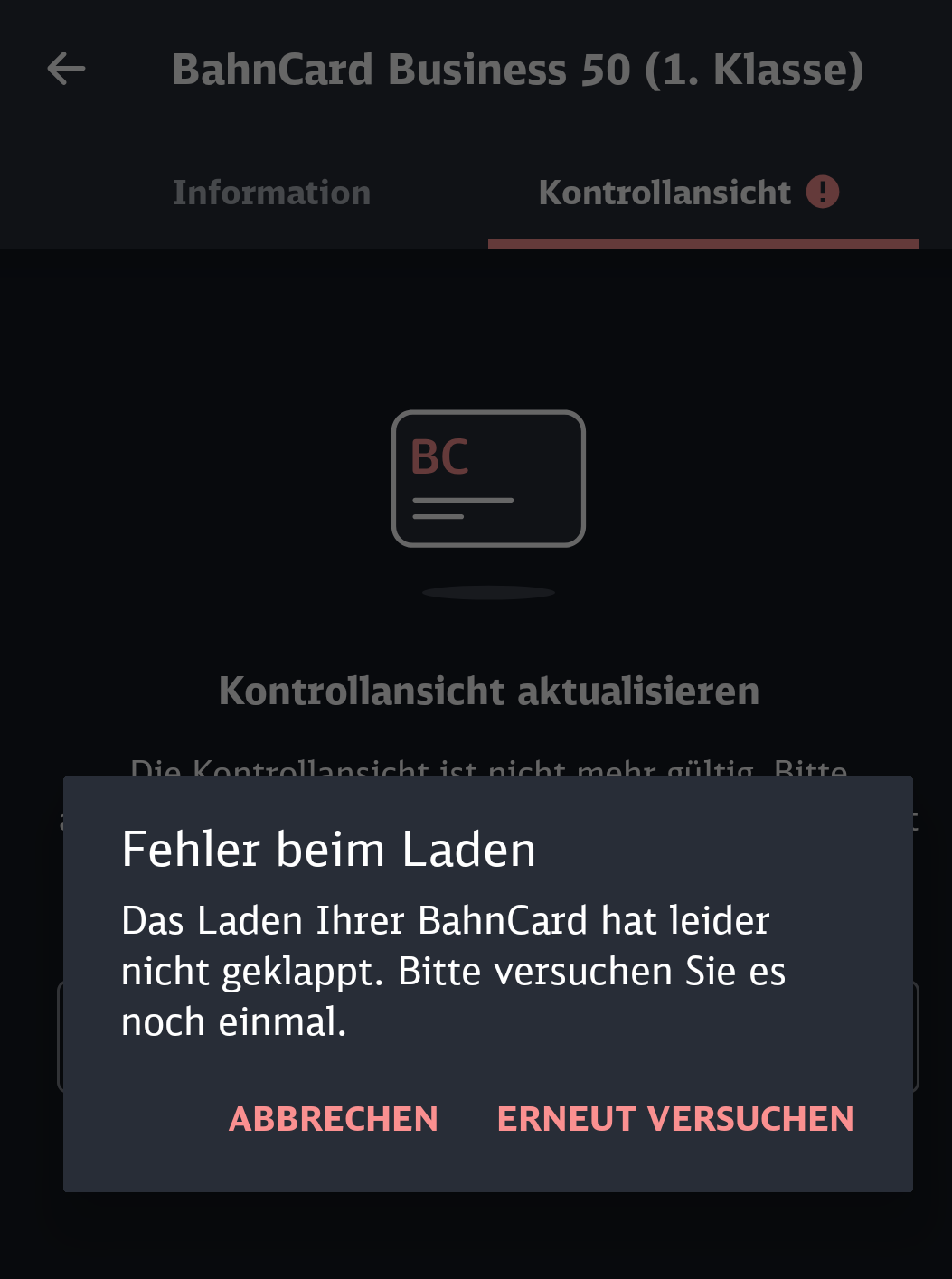Go back using the arrow icon
This screenshot has width=952, height=1279.
(66, 69)
